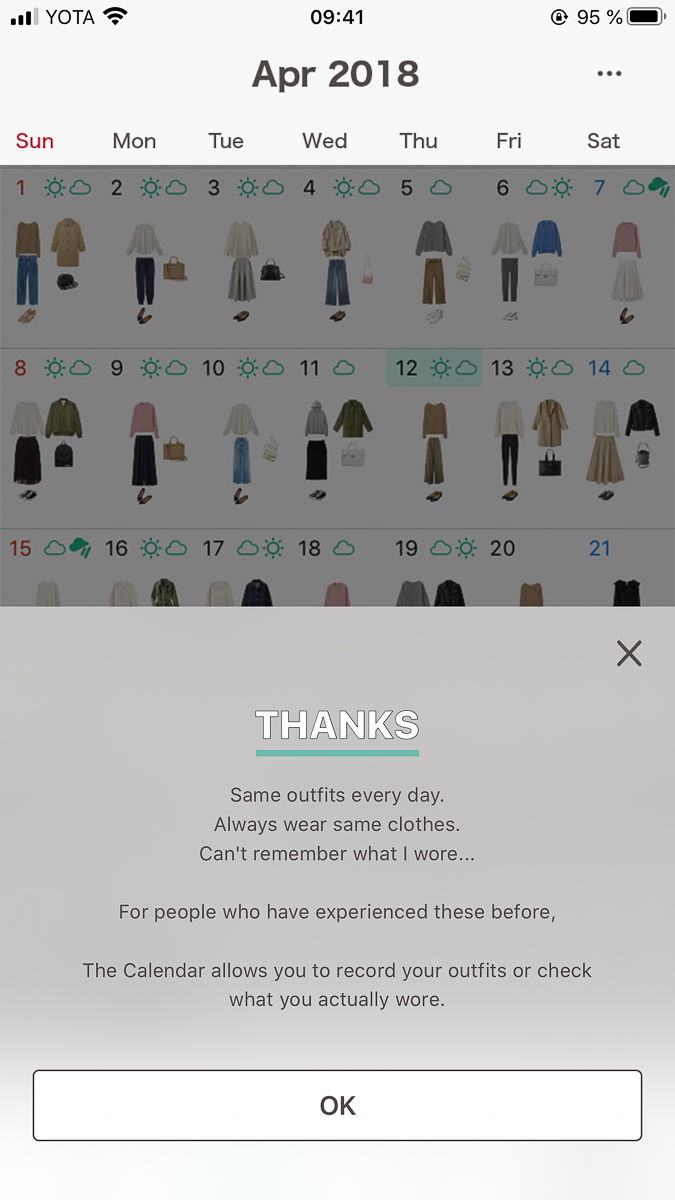Select April 19 in the calendar
Screen dimensions: 675x1200
point(434,575)
